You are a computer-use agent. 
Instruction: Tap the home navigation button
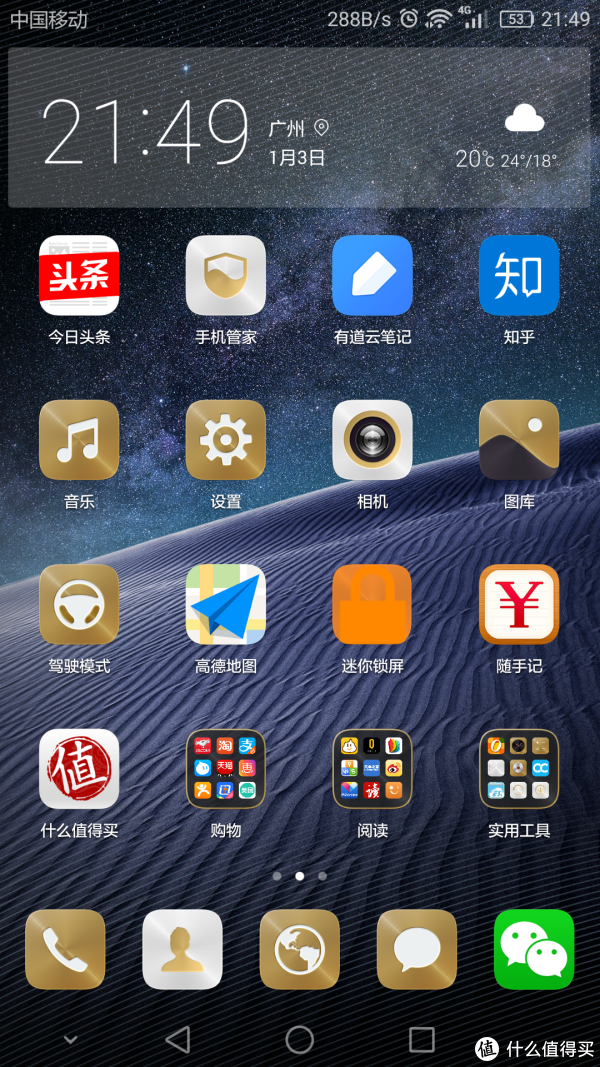click(x=299, y=1040)
